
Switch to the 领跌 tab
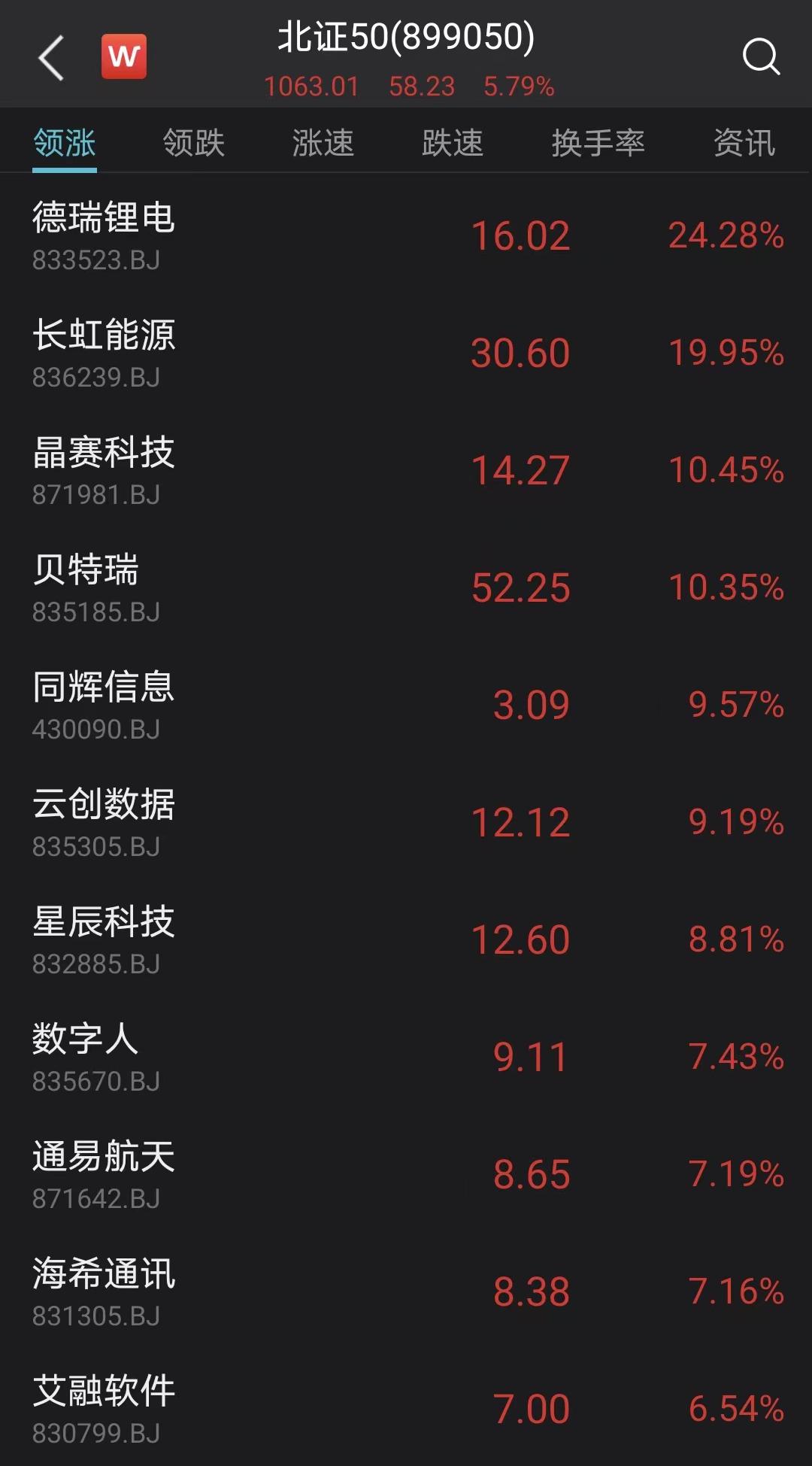click(194, 143)
